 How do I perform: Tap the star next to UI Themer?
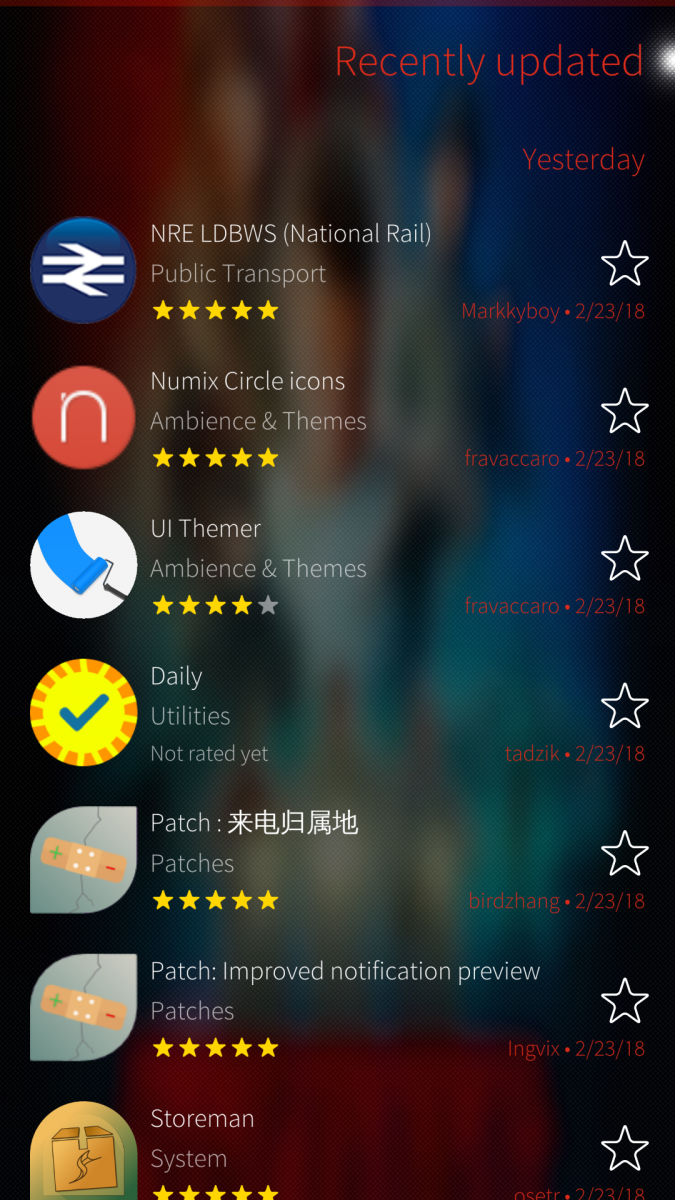(x=624, y=558)
